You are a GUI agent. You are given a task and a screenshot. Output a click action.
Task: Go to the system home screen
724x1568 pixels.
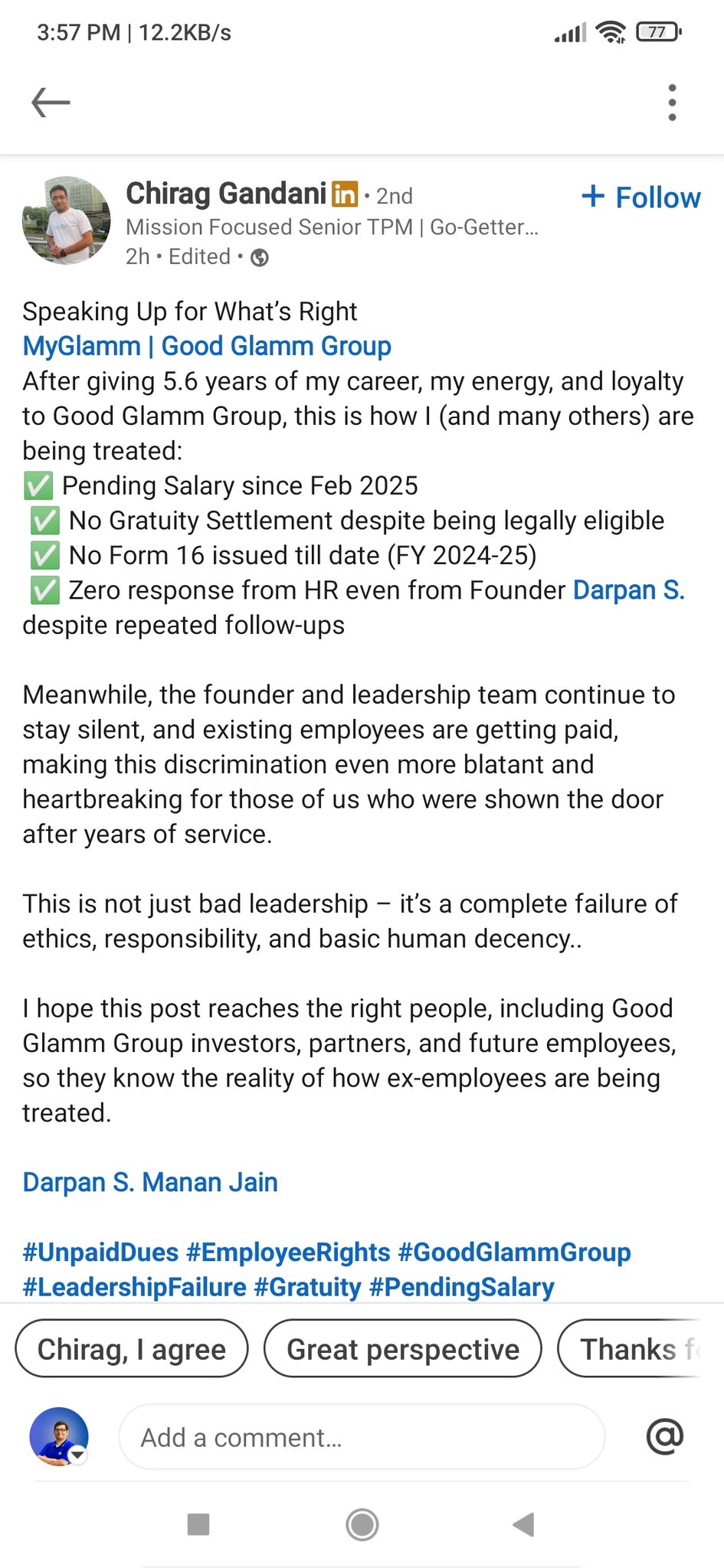coord(362,1524)
